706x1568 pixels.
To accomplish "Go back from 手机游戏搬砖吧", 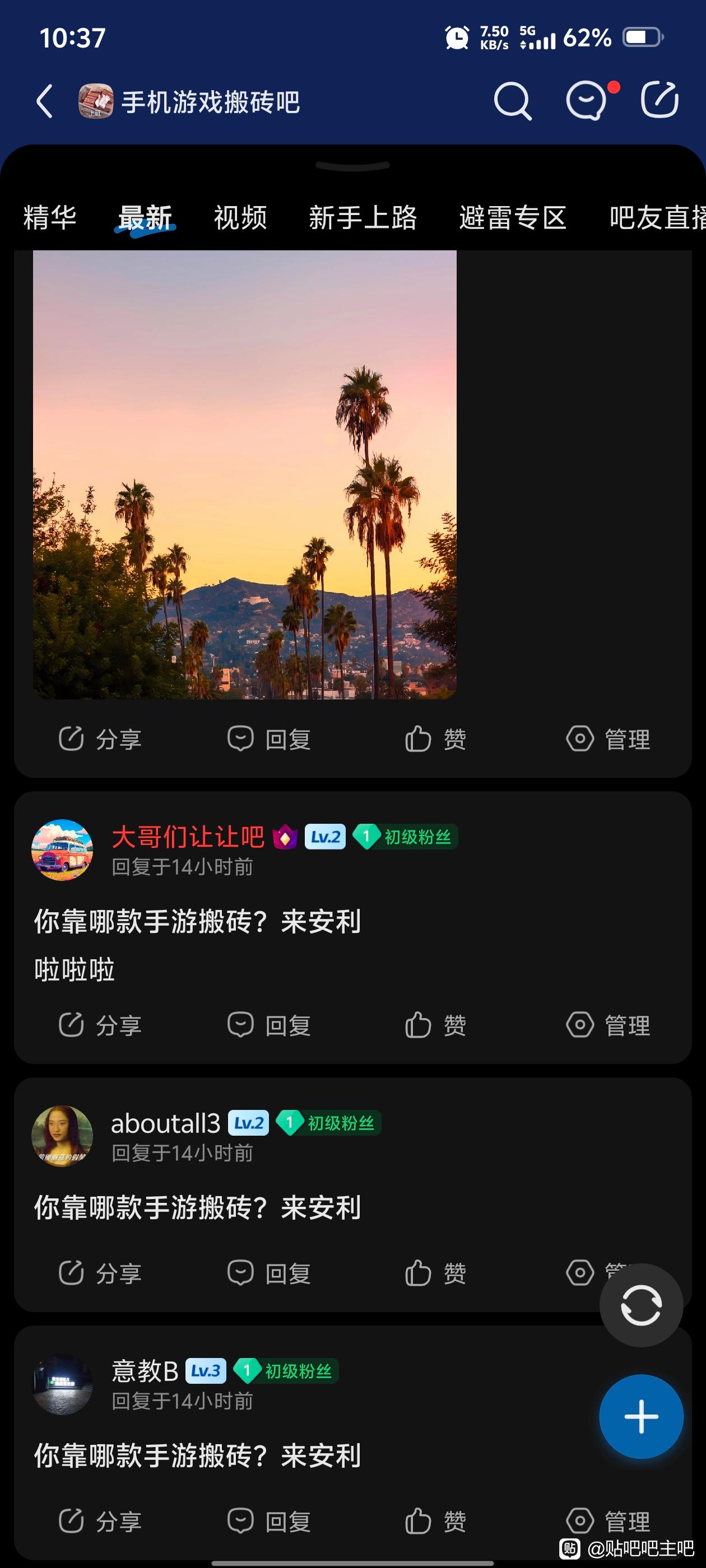I will 44,101.
